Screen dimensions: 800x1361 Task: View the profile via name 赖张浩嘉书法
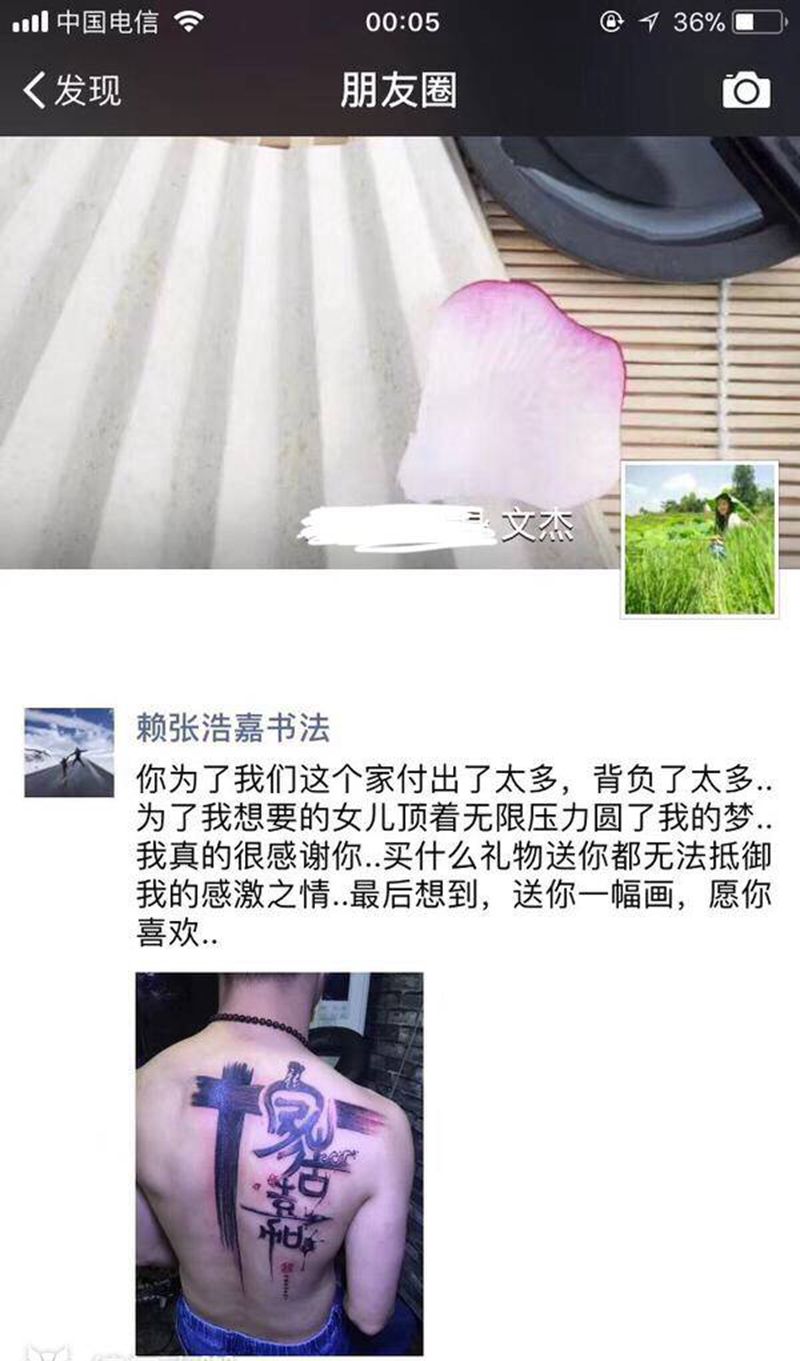(x=233, y=727)
